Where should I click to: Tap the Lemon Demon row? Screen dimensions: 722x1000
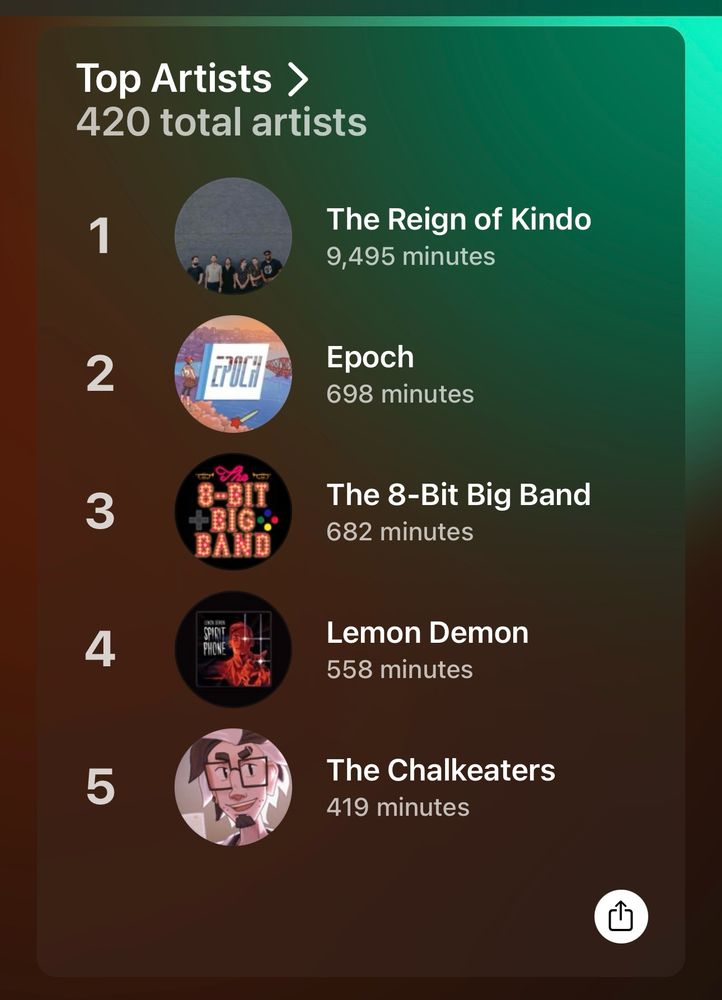coord(427,649)
